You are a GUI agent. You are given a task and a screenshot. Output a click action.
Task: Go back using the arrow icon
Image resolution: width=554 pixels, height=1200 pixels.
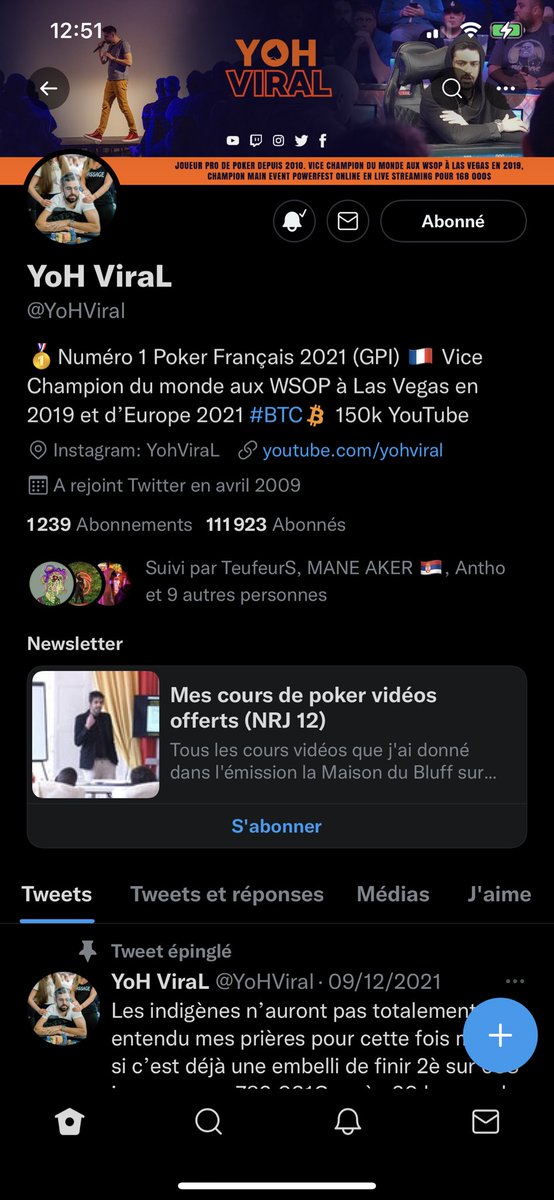(x=49, y=88)
